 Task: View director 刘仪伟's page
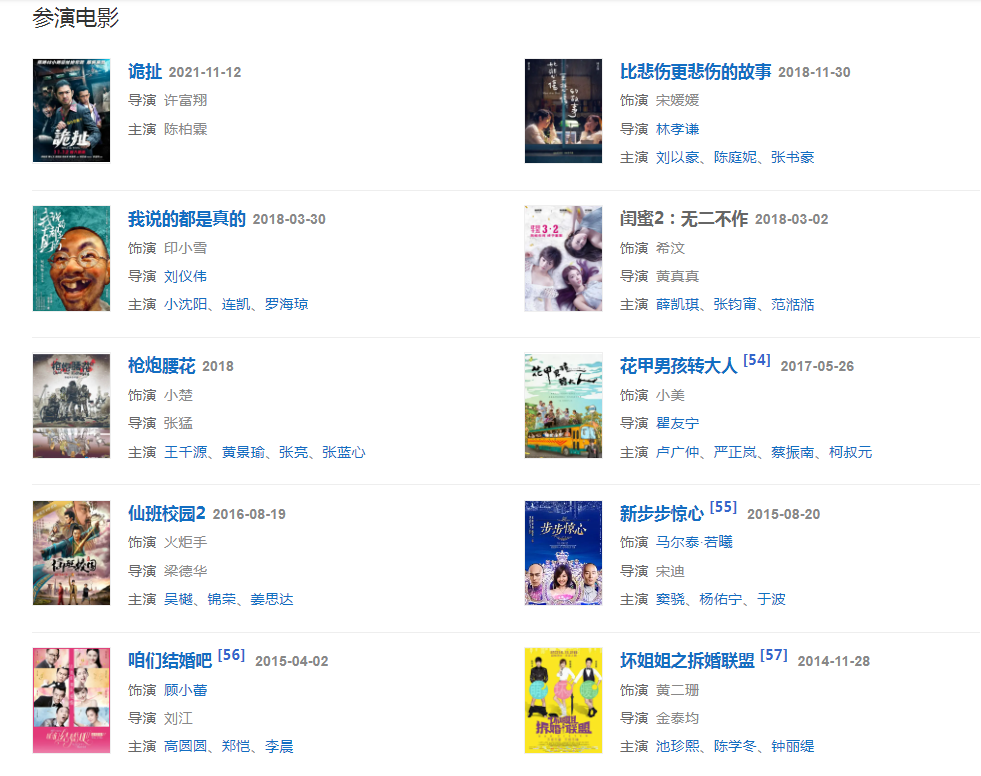(185, 276)
